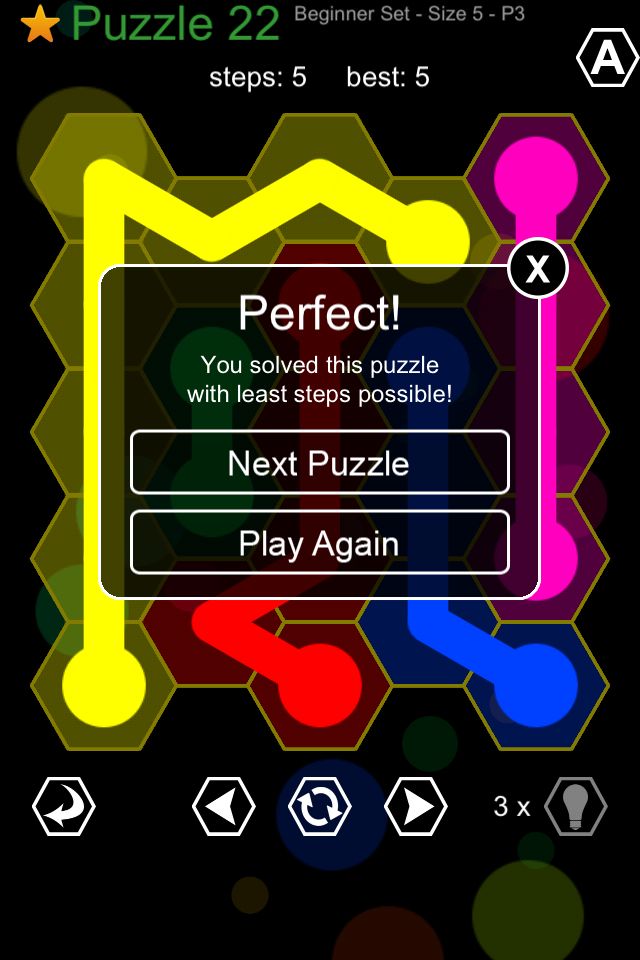
Task: Use a hint with the lightbulb
Action: point(576,806)
